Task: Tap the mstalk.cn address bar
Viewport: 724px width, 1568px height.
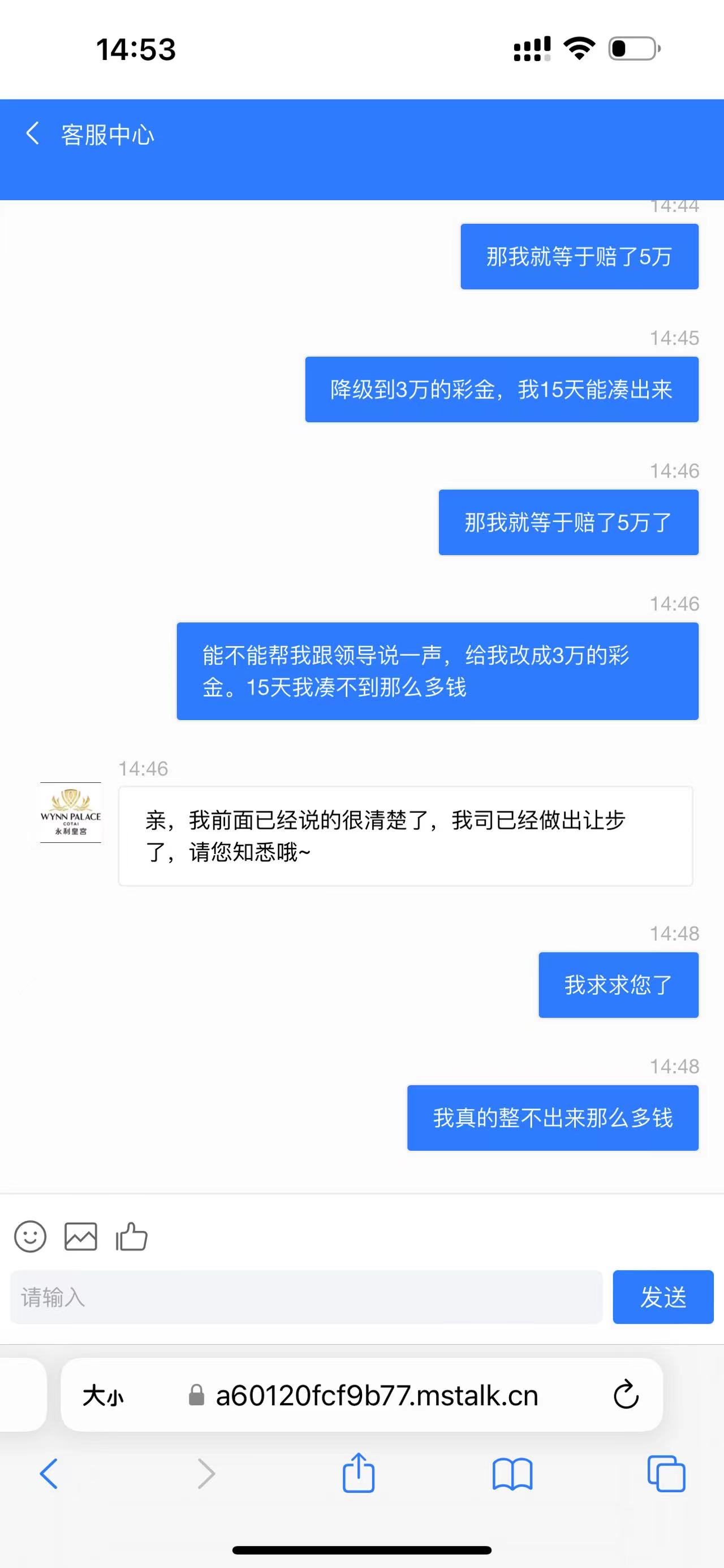Action: pyautogui.click(x=376, y=1395)
